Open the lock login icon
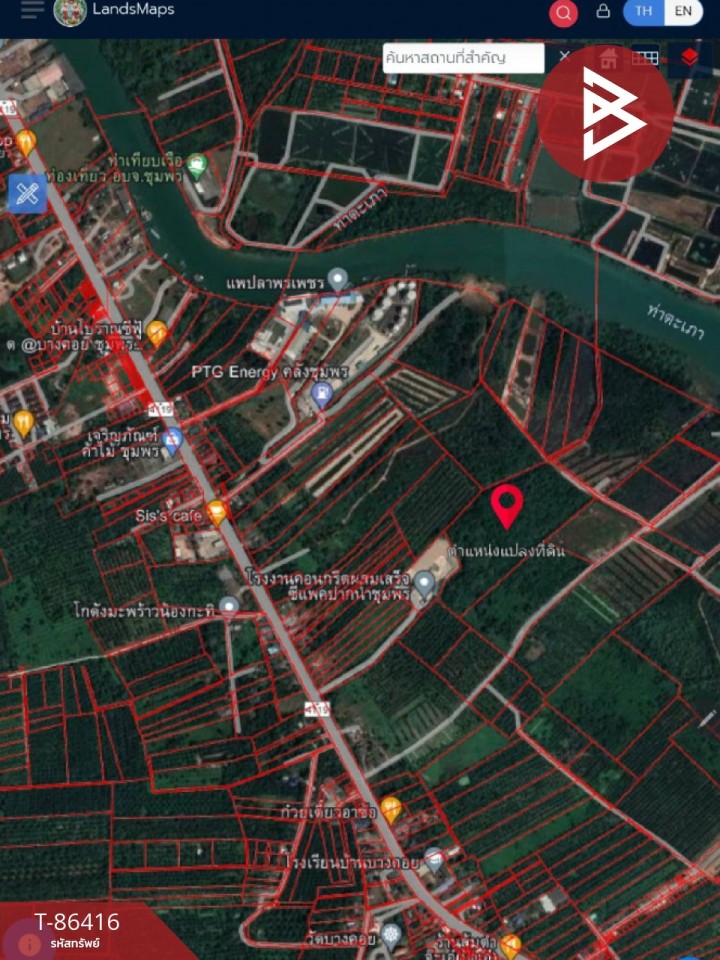The width and height of the screenshot is (720, 960). pos(603,11)
